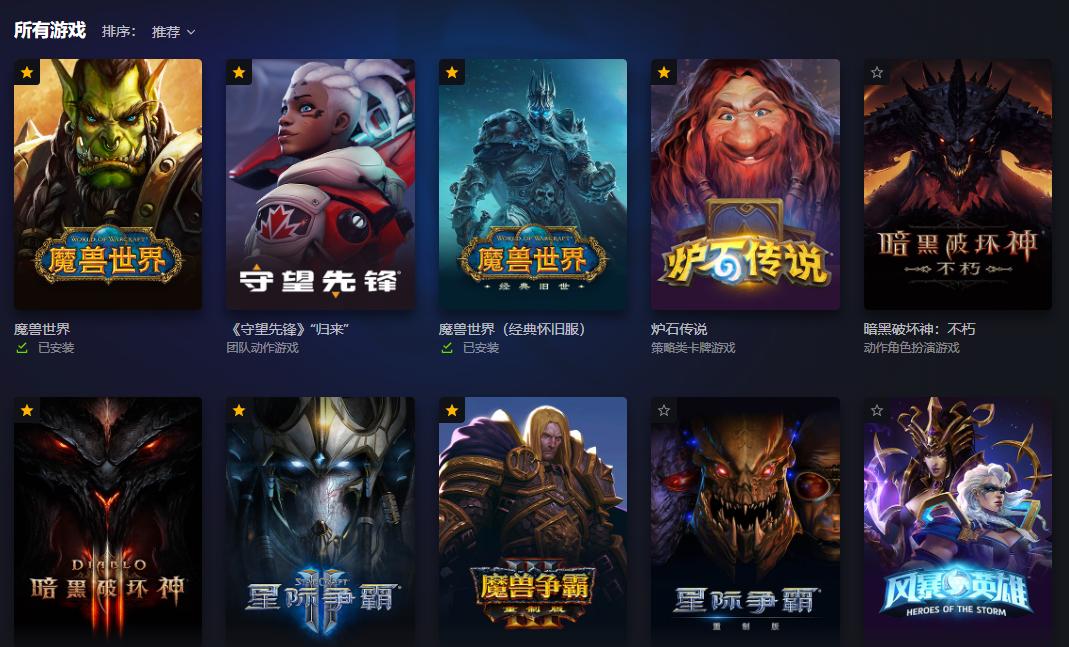Image resolution: width=1069 pixels, height=647 pixels.
Task: Open the 风暴英雄 game card
Action: [x=957, y=520]
